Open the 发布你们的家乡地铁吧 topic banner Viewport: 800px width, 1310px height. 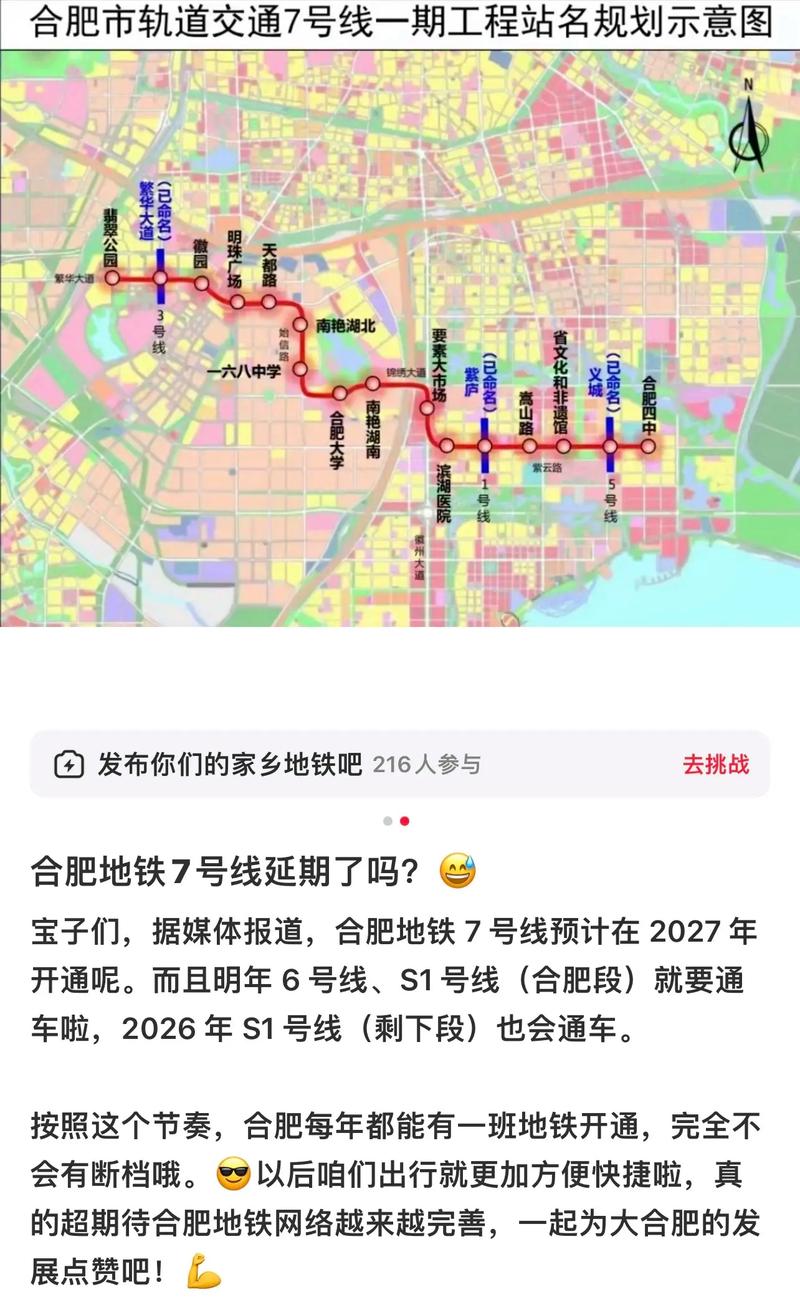(400, 765)
